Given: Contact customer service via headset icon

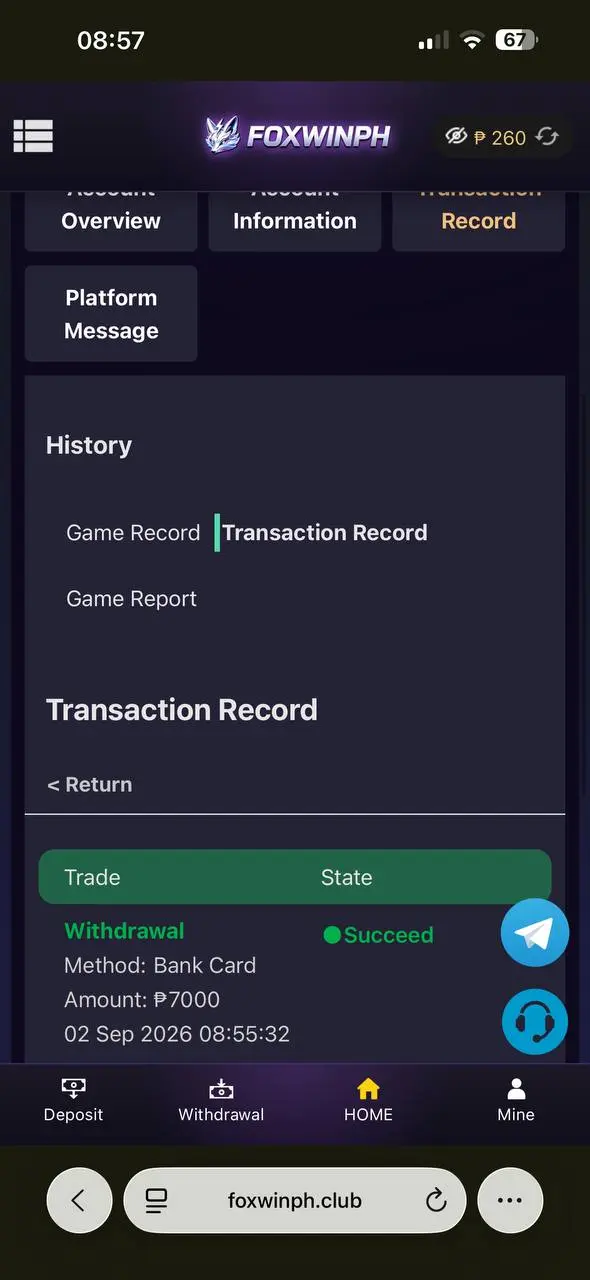Looking at the screenshot, I should pyautogui.click(x=535, y=1022).
